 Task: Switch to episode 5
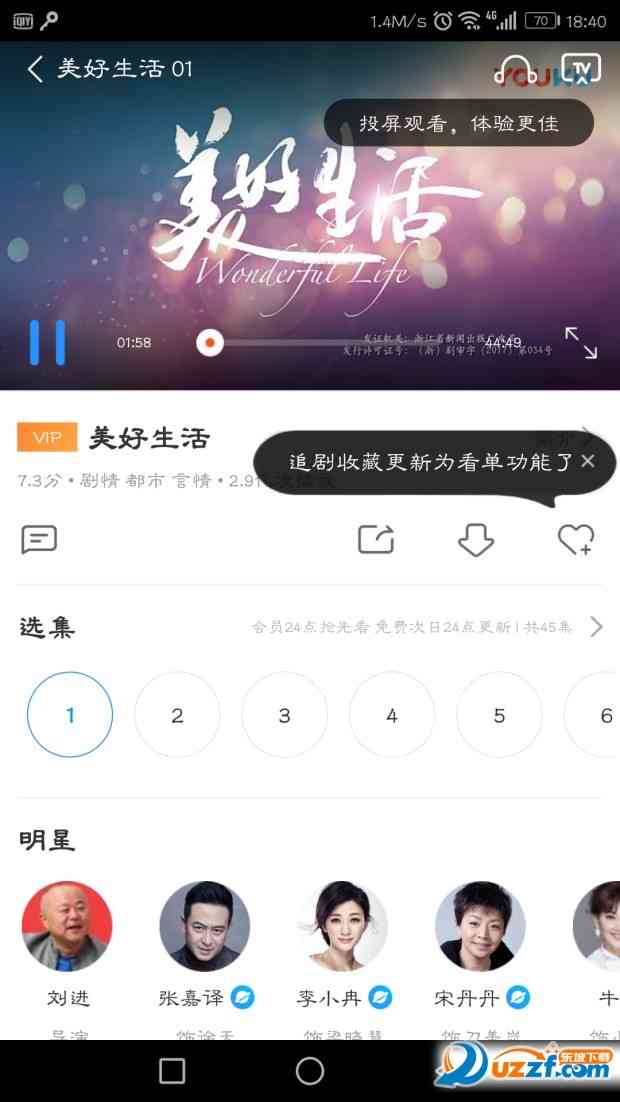499,715
